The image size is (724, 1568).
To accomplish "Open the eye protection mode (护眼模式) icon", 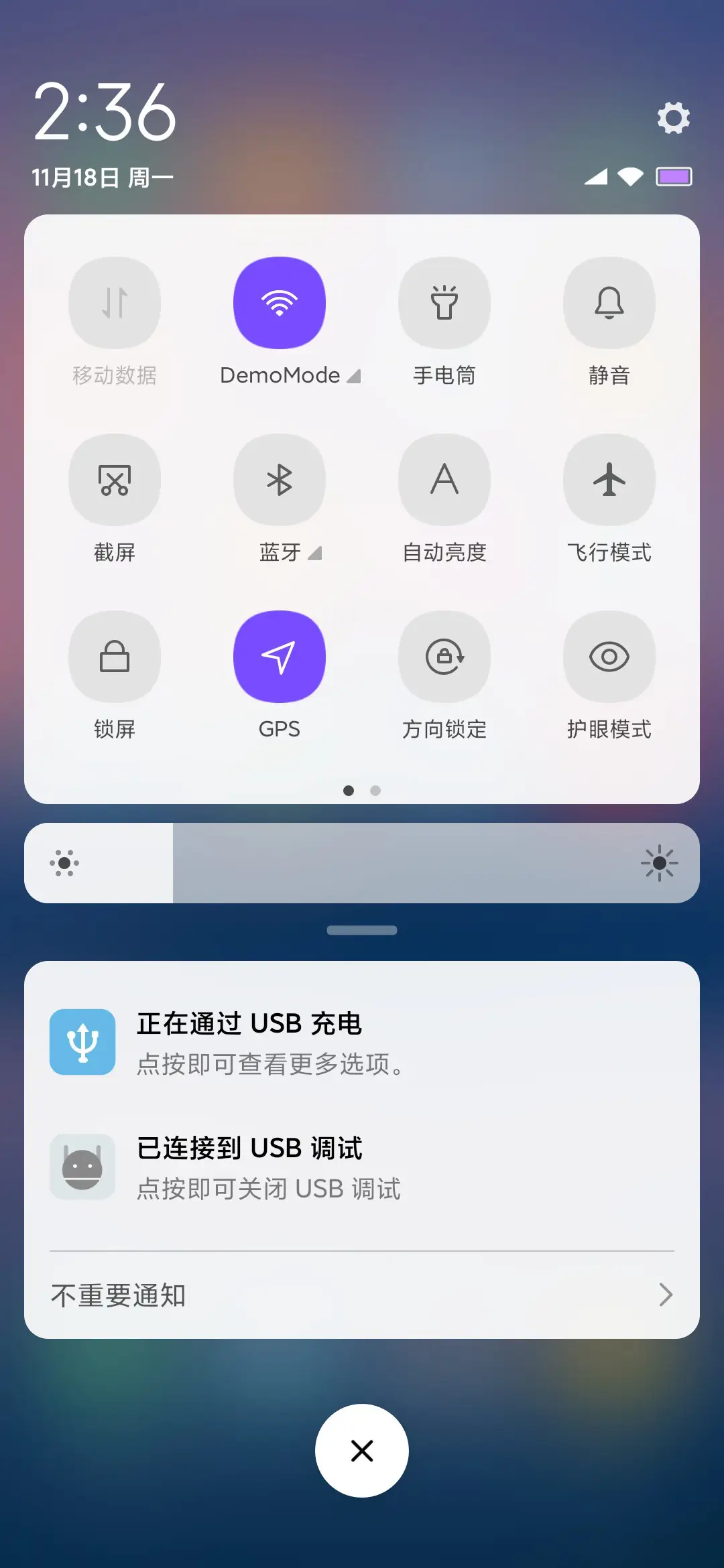I will pyautogui.click(x=609, y=657).
